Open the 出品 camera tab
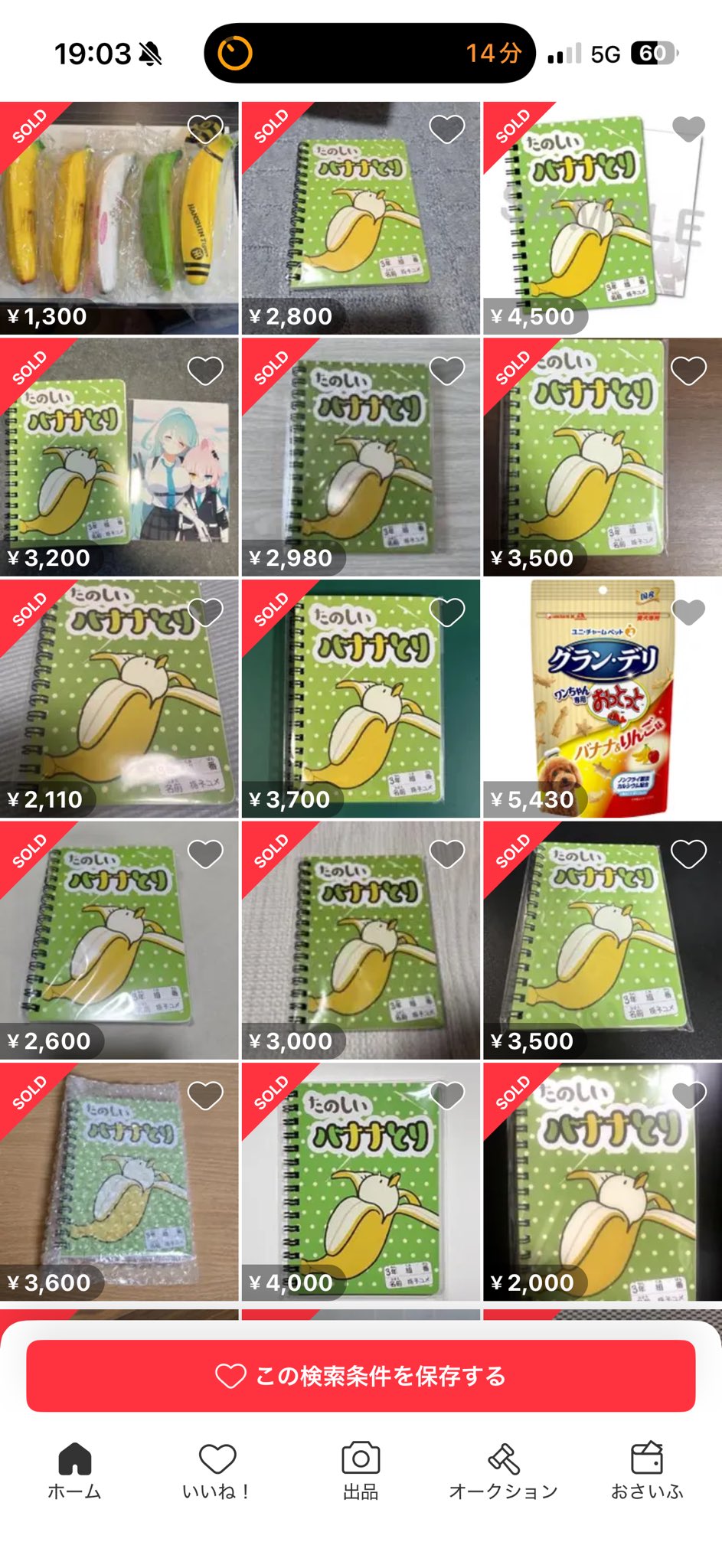This screenshot has height=1568, width=722. click(361, 1469)
